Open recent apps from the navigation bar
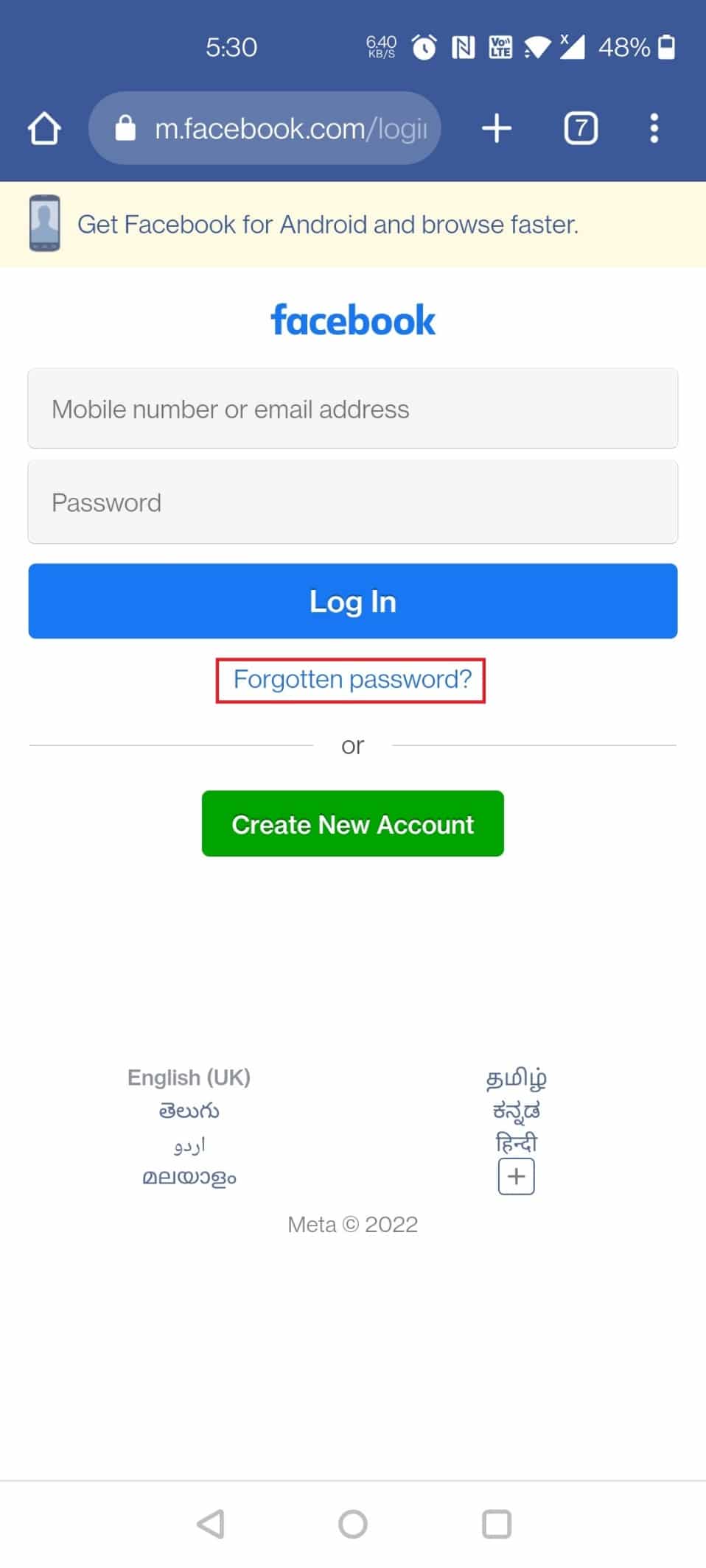706x1568 pixels. 496,1524
